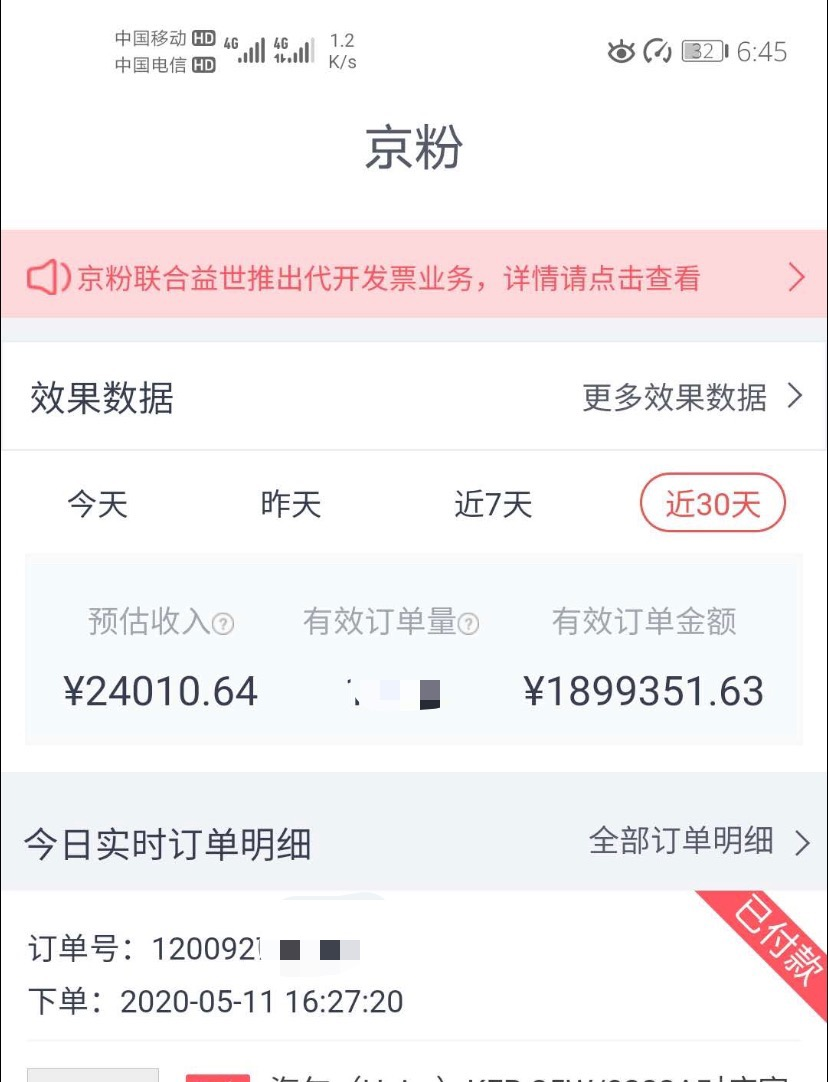Open 全部订单明细 for all order details
This screenshot has height=1082, width=828.
699,841
